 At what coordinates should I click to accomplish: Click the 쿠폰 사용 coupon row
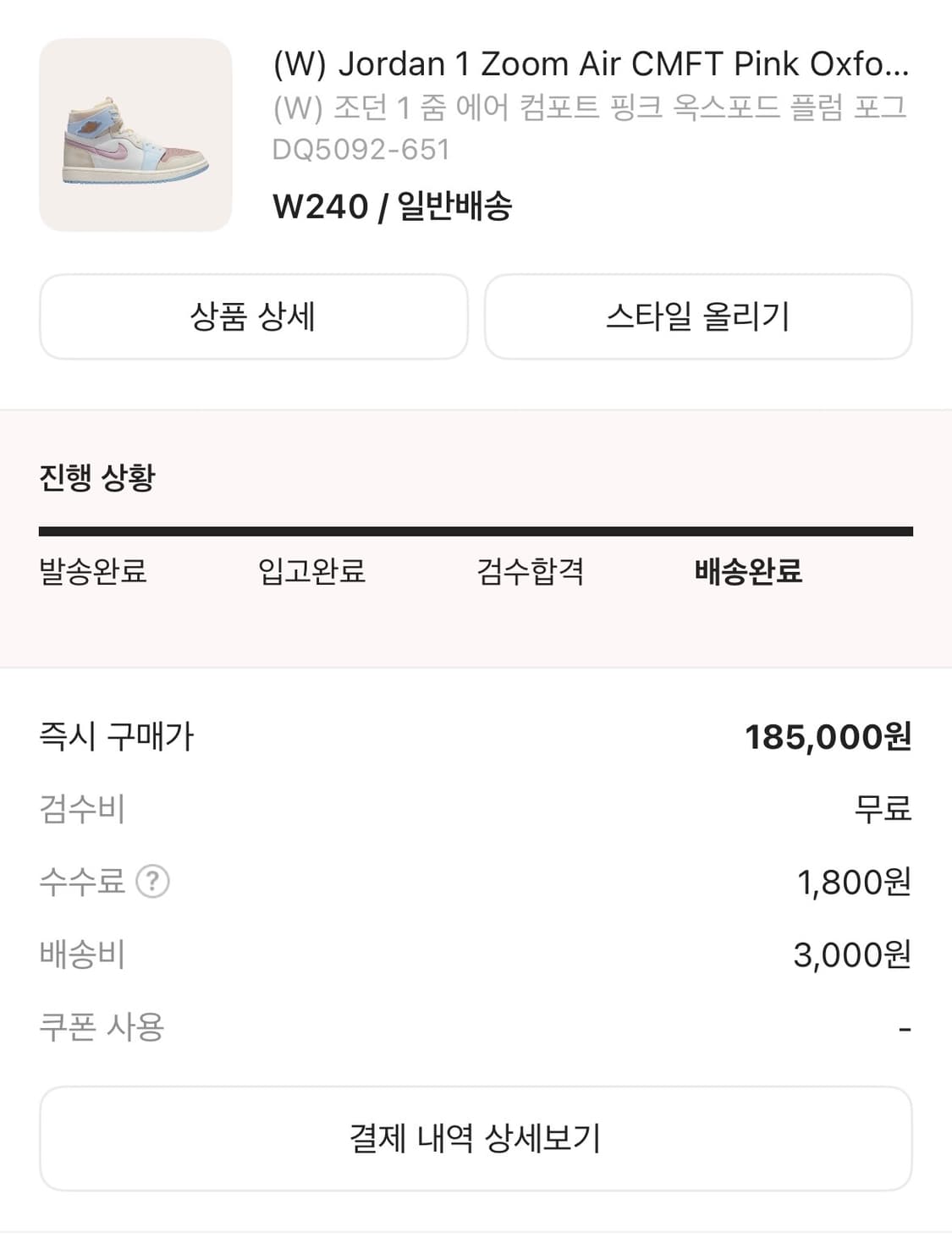tap(102, 1027)
